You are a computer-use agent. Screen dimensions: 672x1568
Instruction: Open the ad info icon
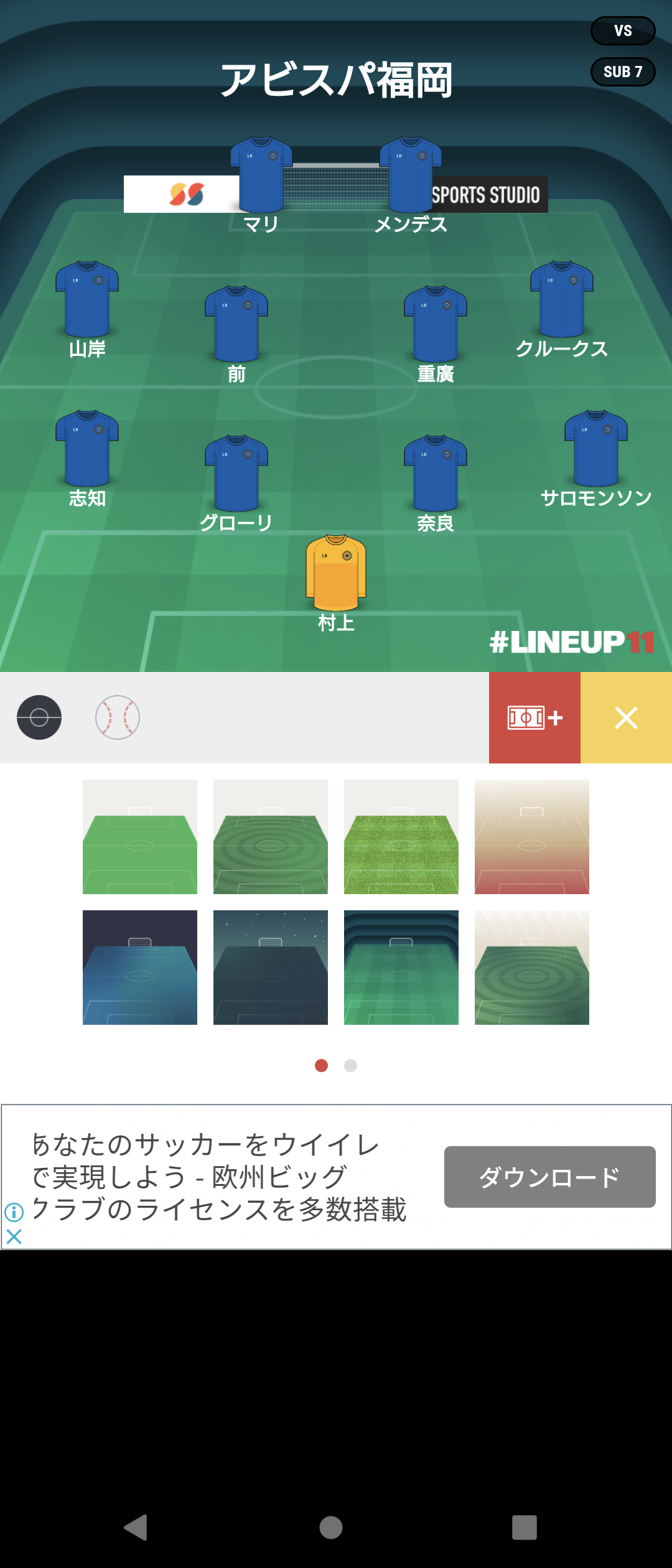(14, 1211)
